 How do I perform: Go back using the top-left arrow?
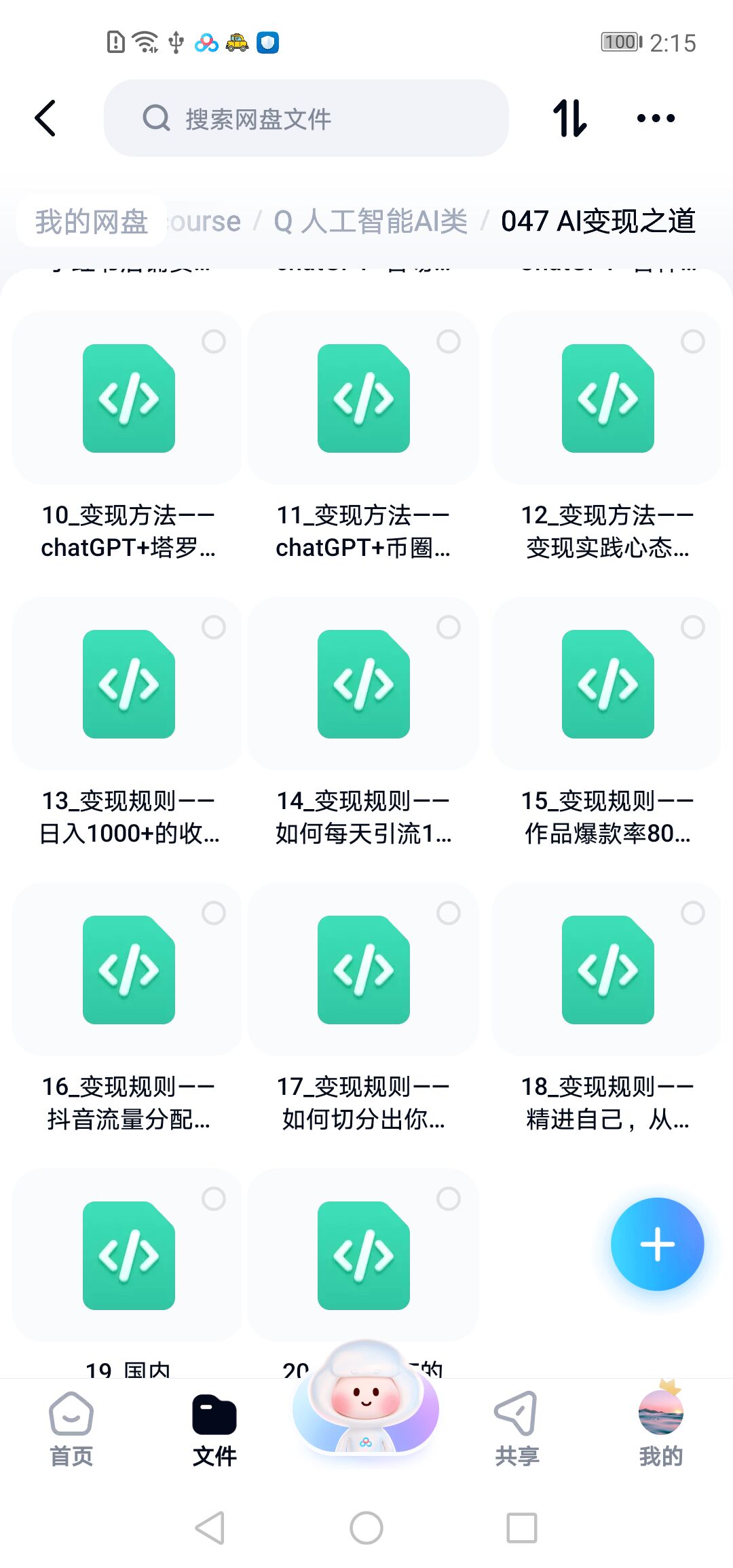[x=45, y=119]
